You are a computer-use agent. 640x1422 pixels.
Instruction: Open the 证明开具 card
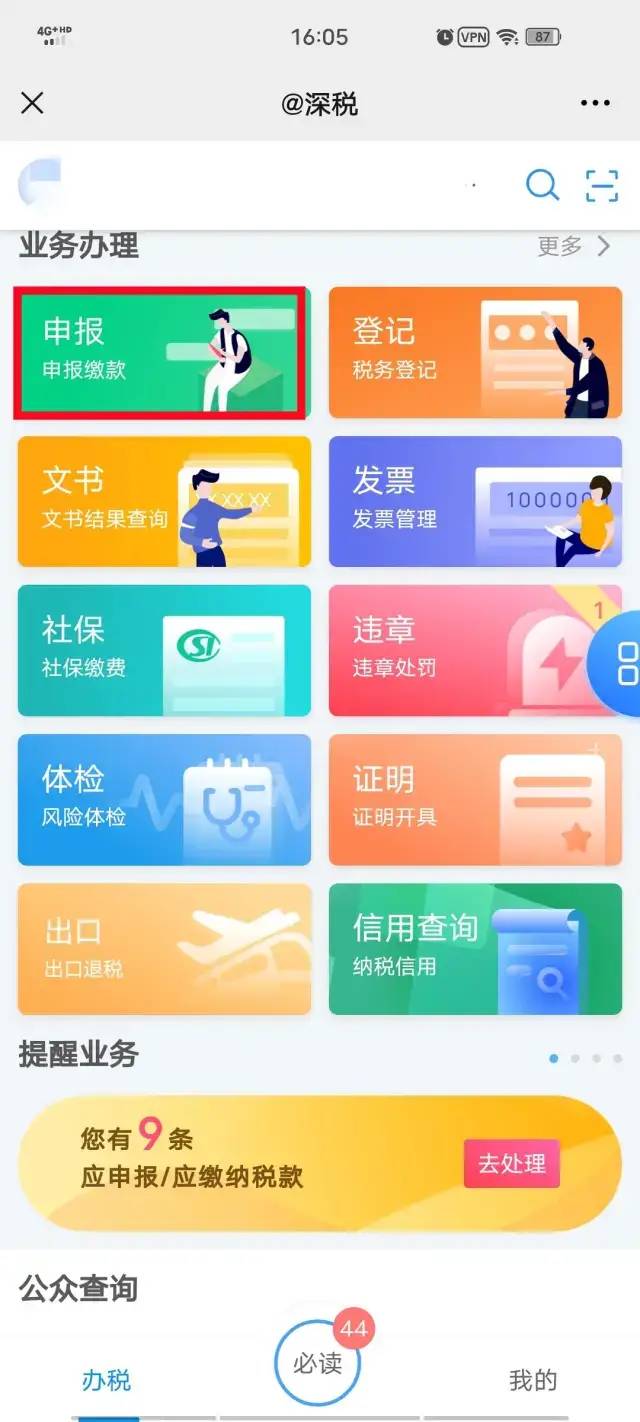tap(476, 799)
